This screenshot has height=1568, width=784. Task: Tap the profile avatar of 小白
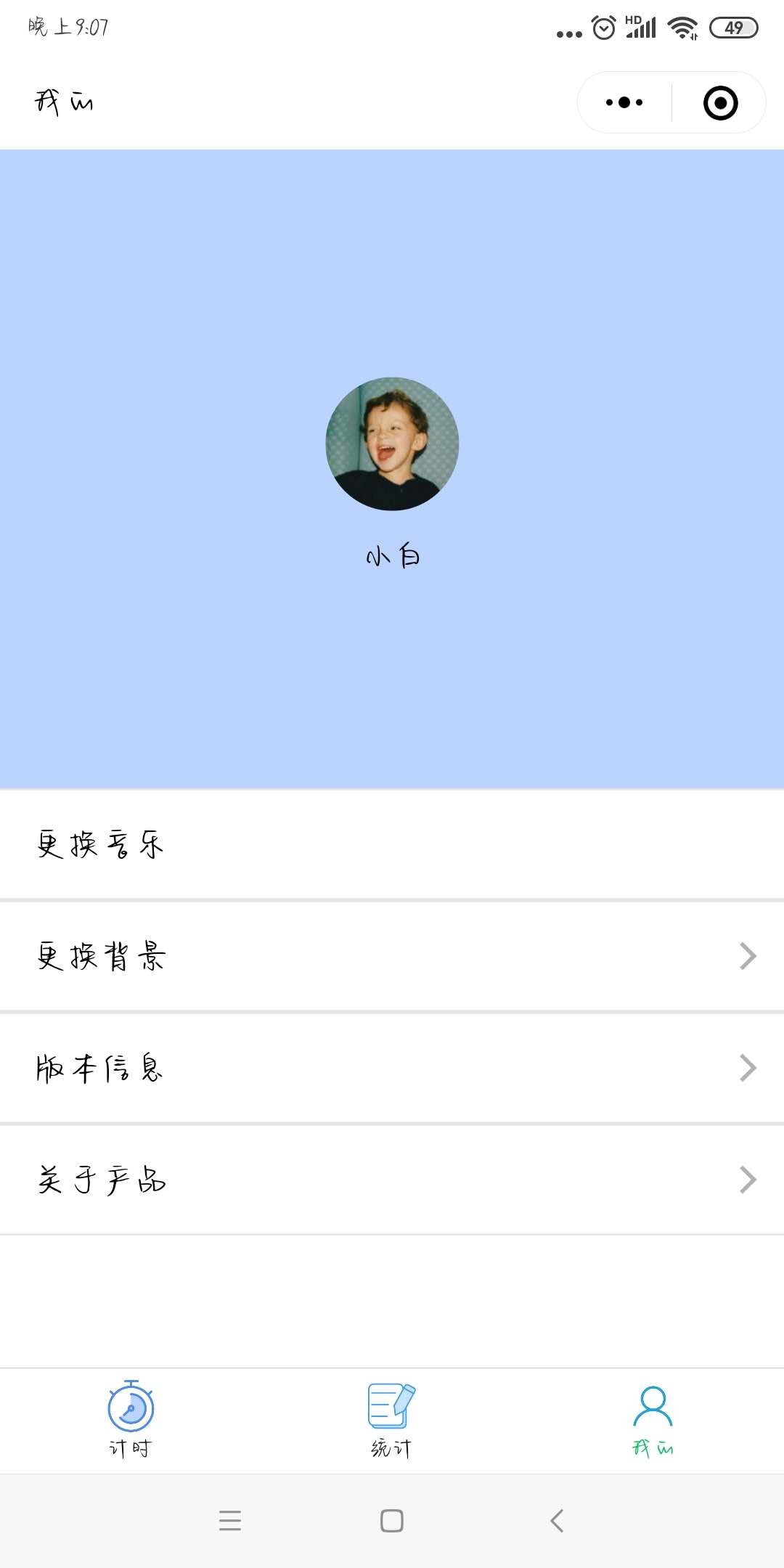coord(392,444)
